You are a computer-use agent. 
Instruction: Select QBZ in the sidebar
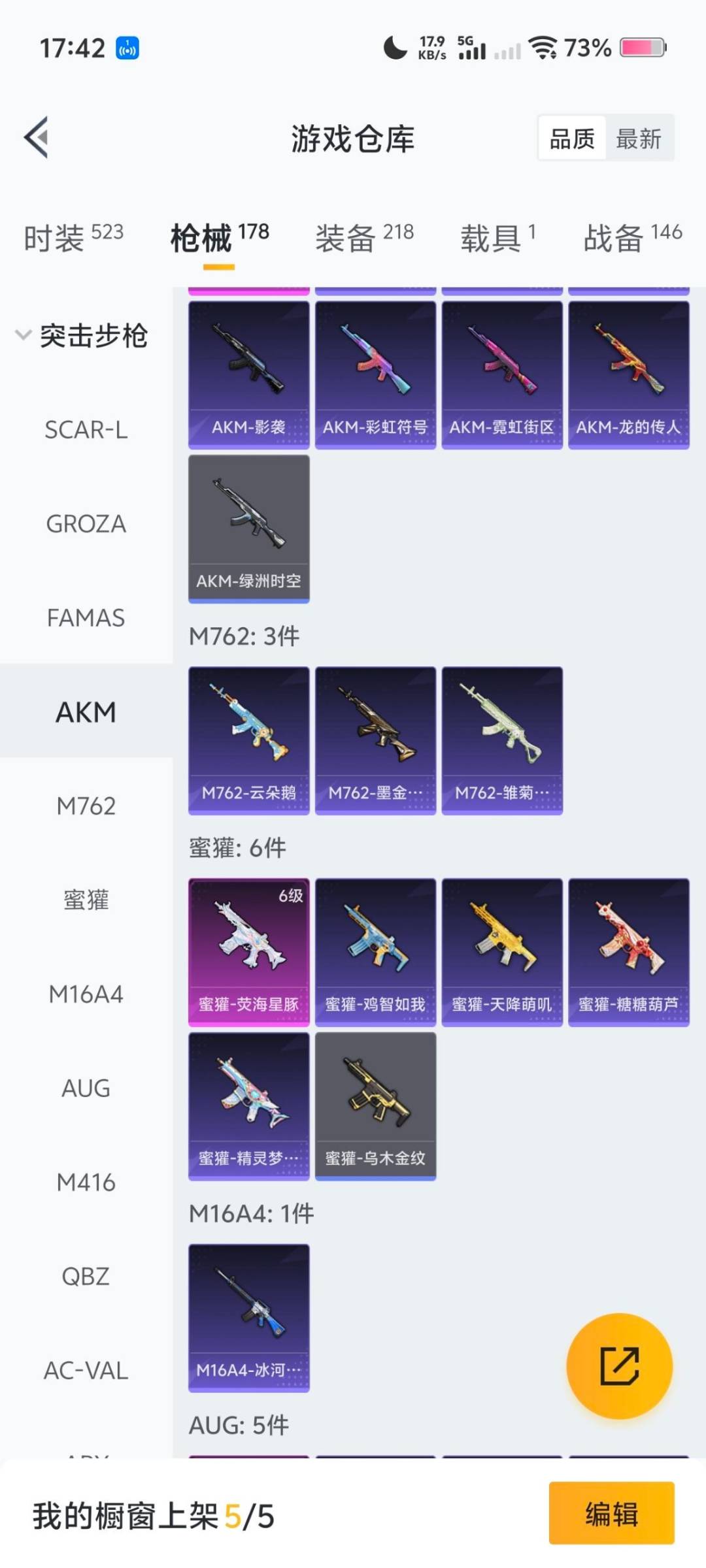[x=86, y=1275]
